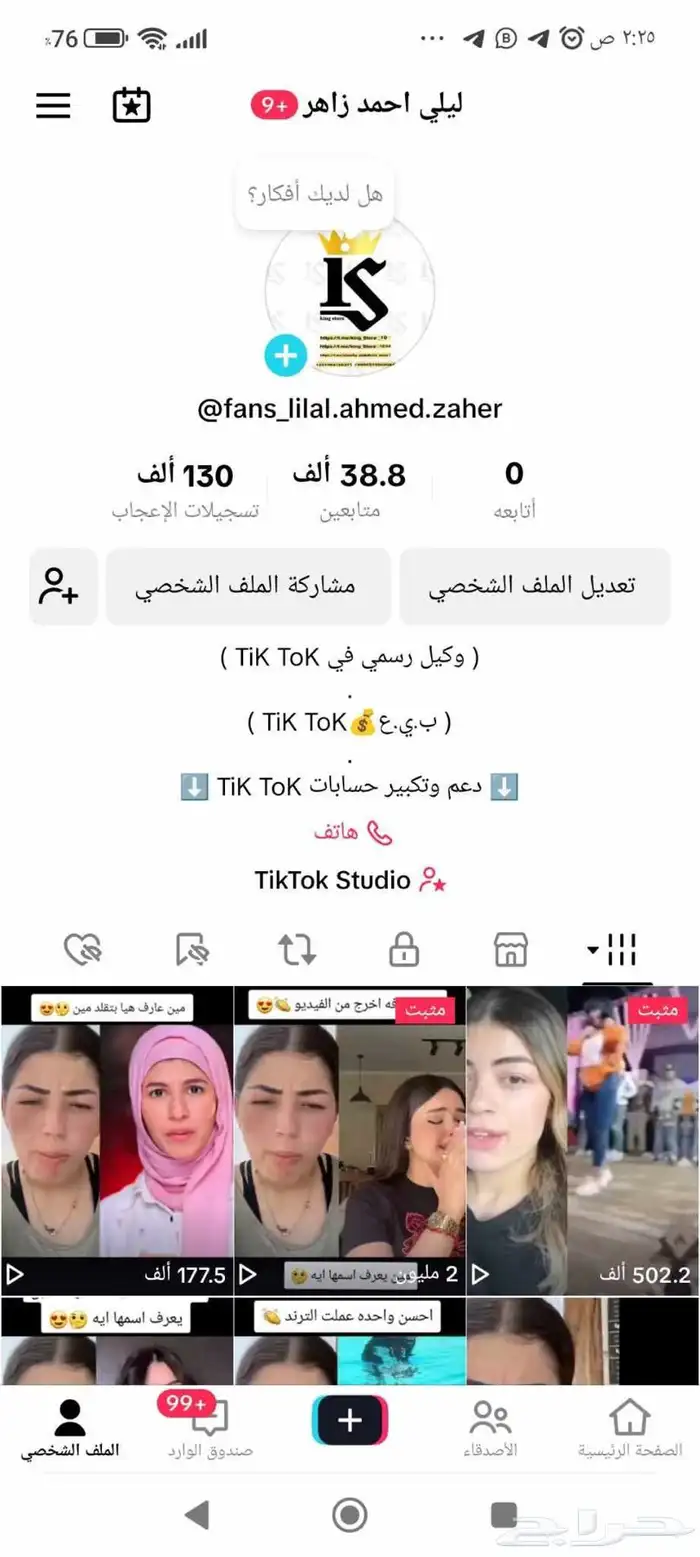Open the starred calendar icon
Viewport: 700px width, 1557px height.
coord(131,105)
